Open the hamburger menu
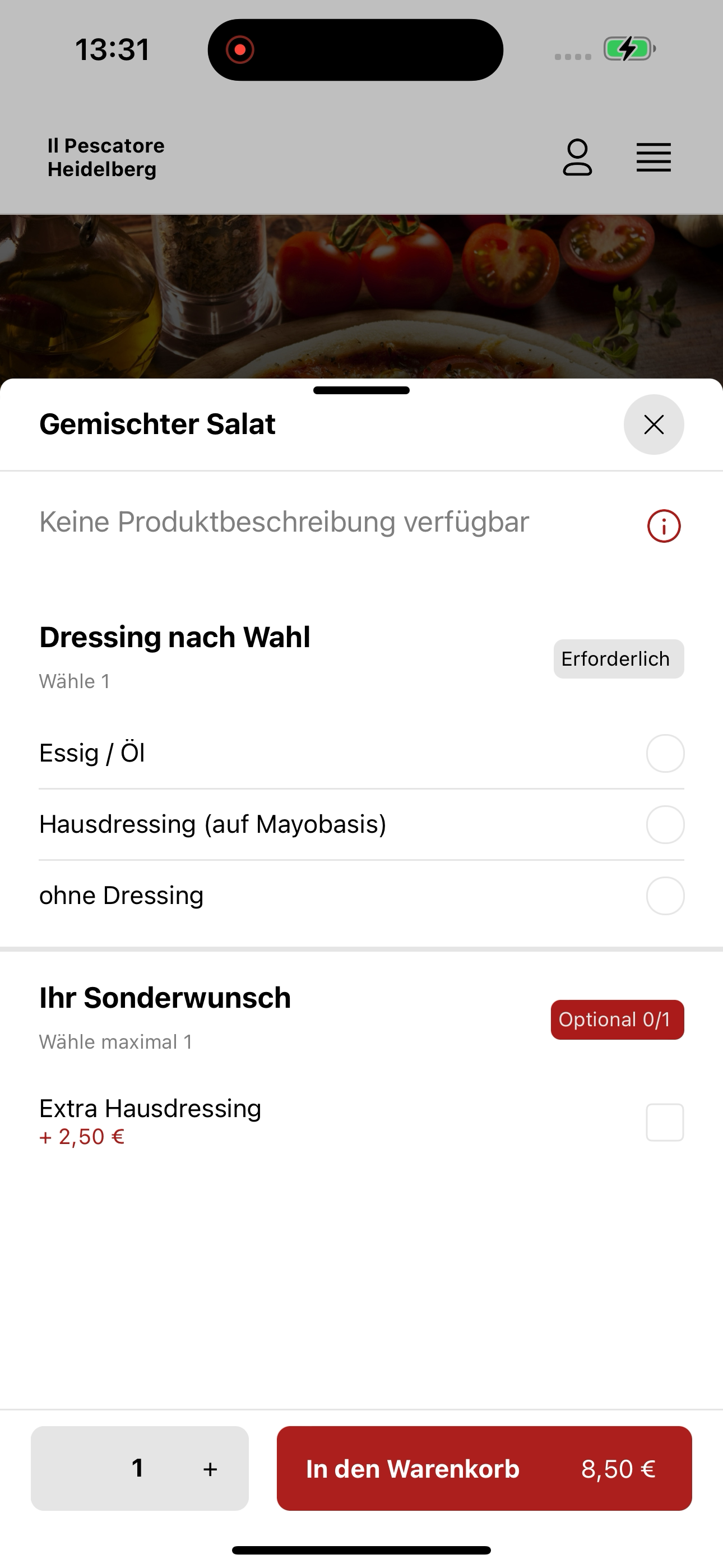 pos(654,158)
